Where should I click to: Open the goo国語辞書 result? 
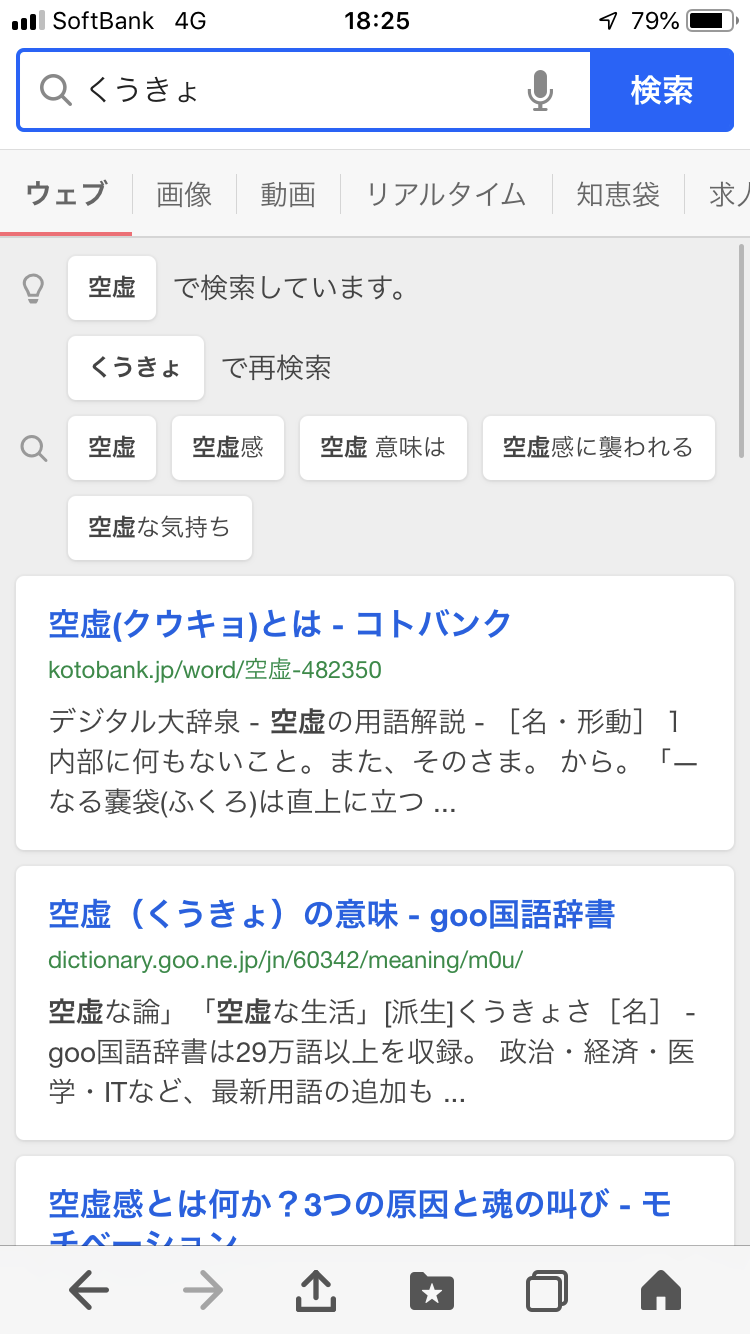tap(331, 914)
